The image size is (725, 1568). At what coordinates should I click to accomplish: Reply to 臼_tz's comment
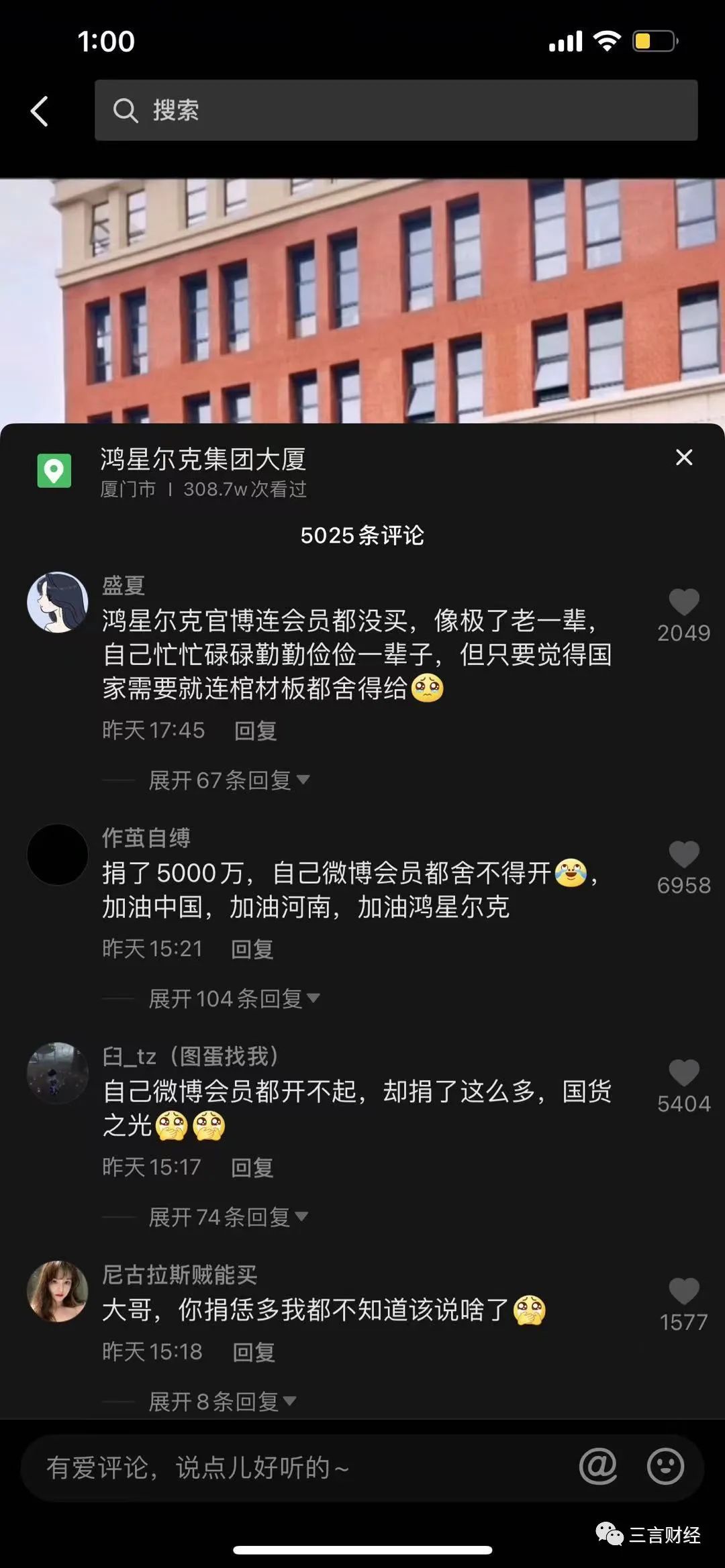(252, 1168)
